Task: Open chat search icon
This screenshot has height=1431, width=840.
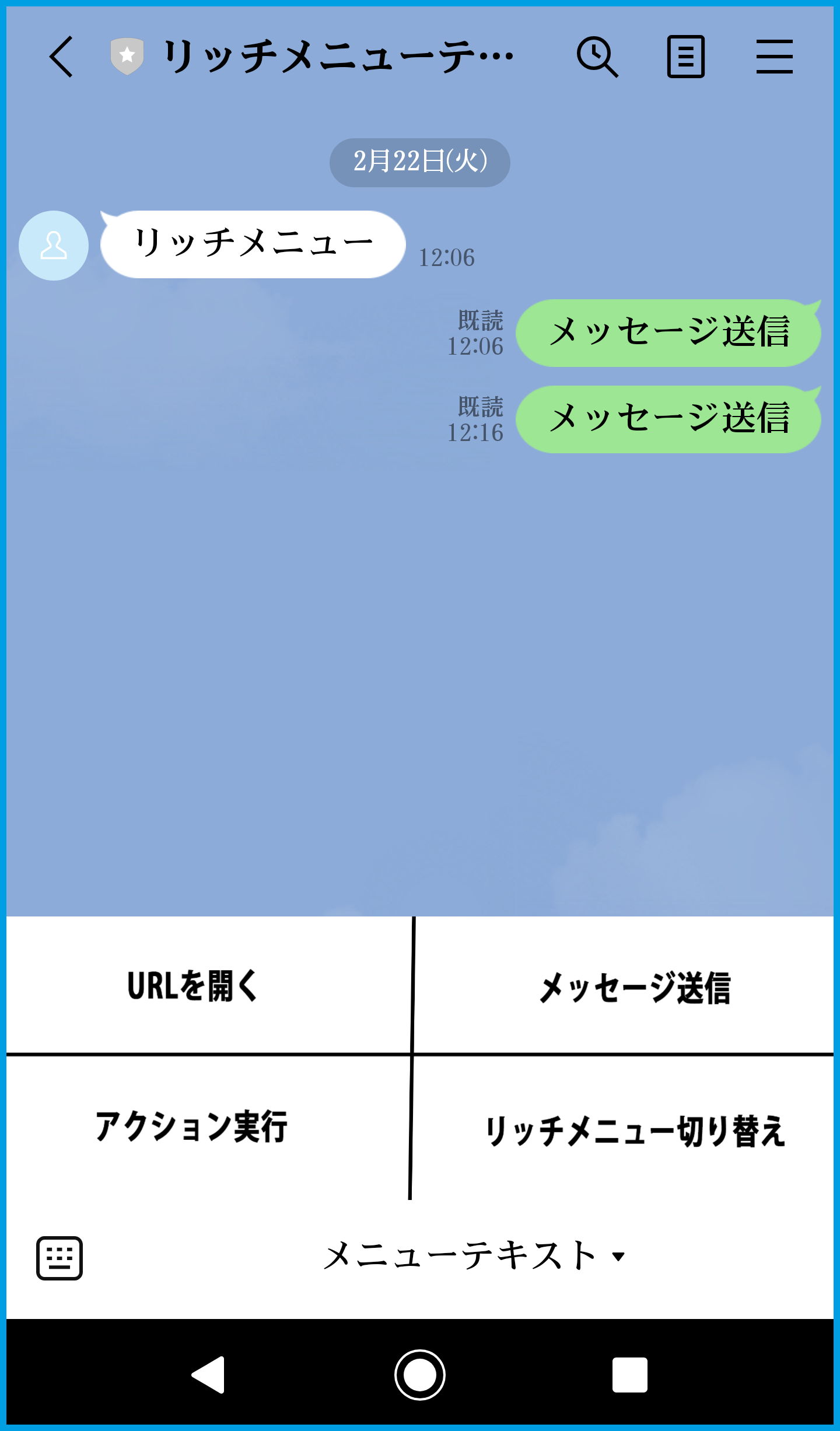Action: pos(597,57)
